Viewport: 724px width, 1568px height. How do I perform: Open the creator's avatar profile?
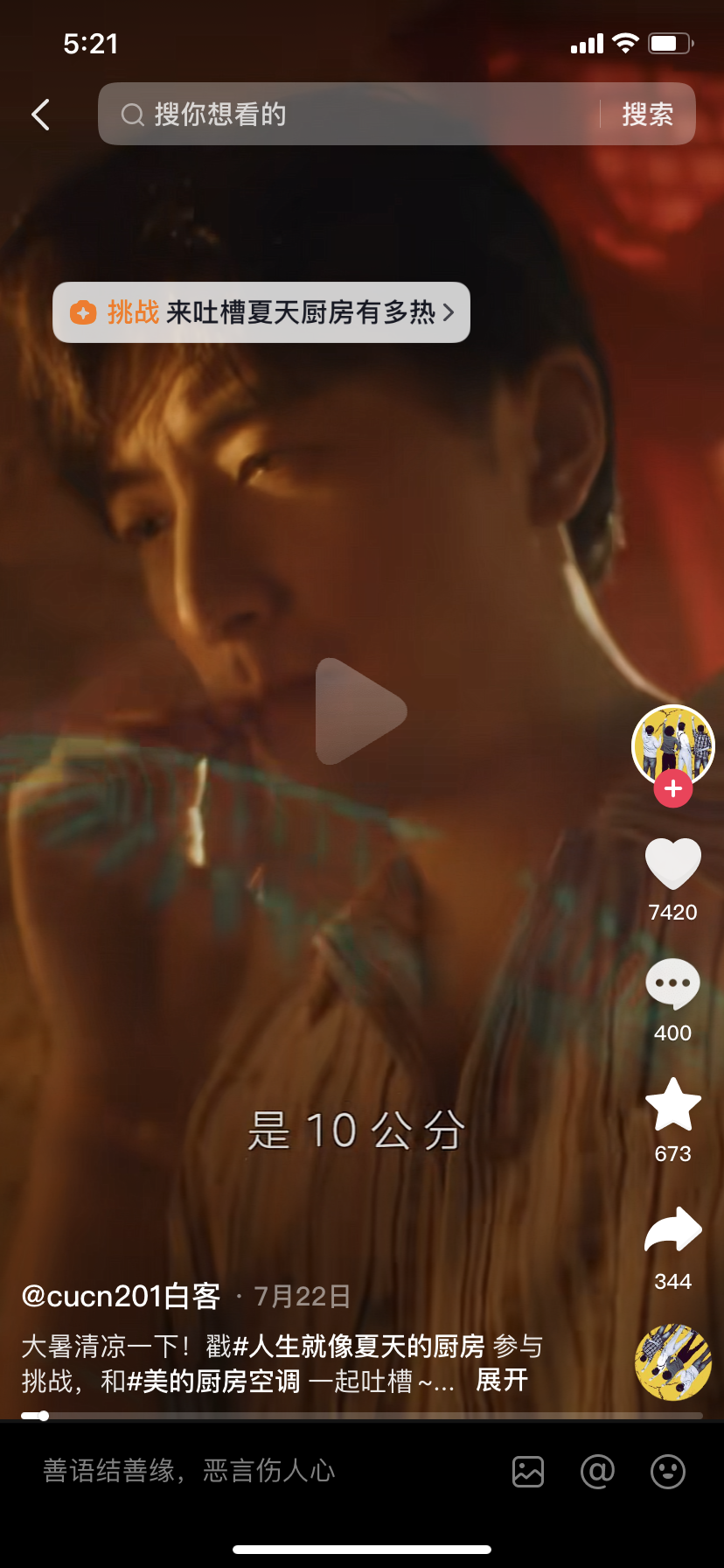(672, 743)
